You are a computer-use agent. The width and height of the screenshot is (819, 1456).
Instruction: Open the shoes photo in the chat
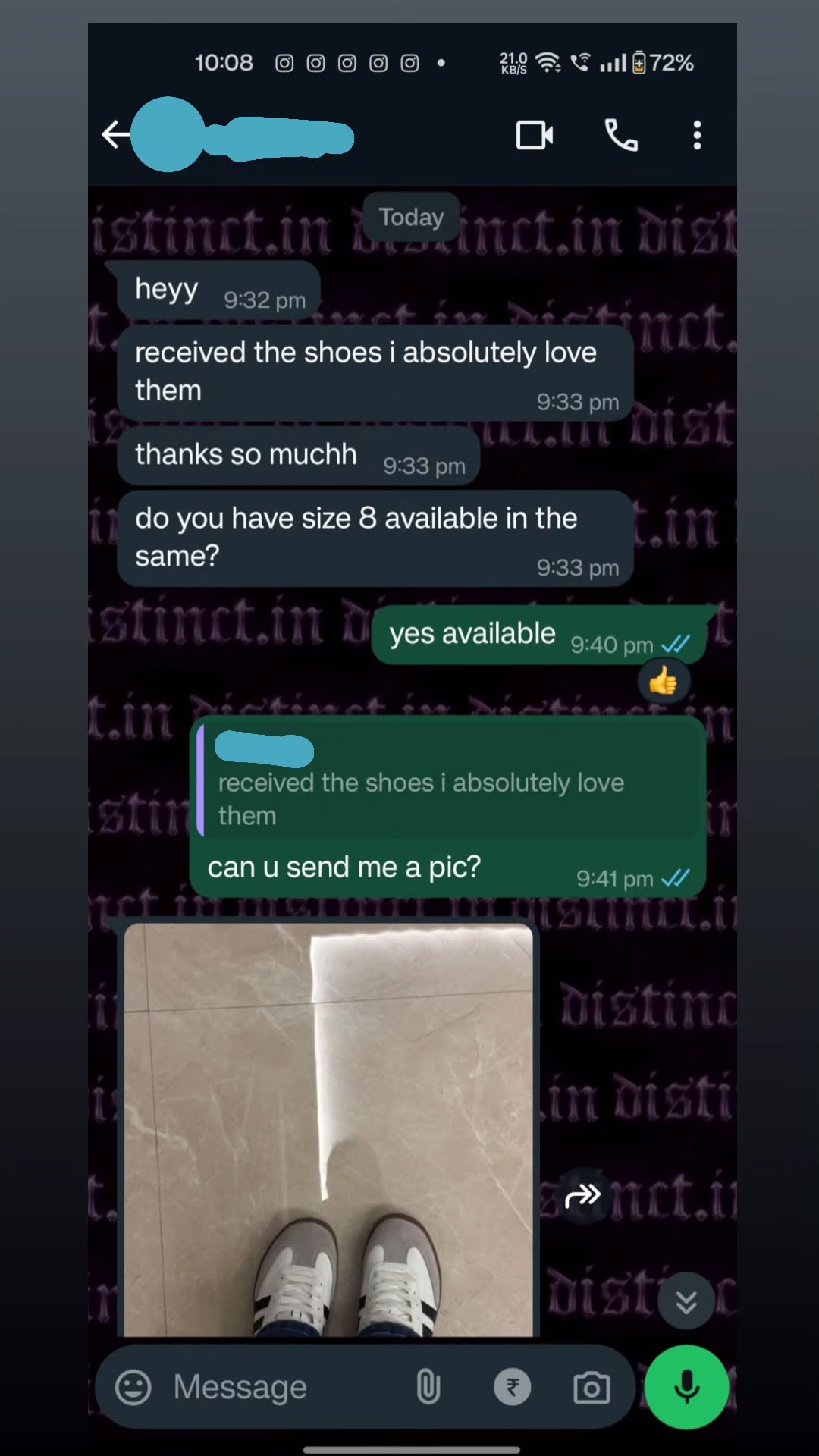click(x=328, y=1130)
